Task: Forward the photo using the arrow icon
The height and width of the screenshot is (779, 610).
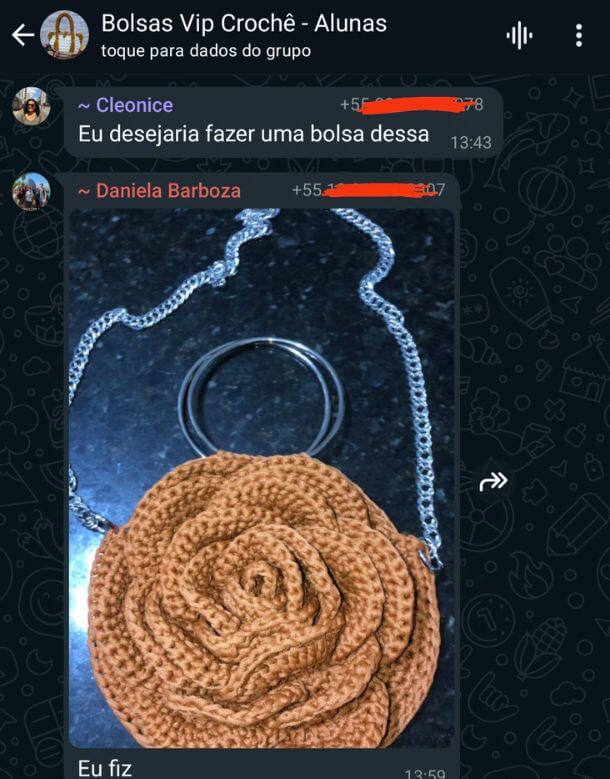Action: pos(493,482)
